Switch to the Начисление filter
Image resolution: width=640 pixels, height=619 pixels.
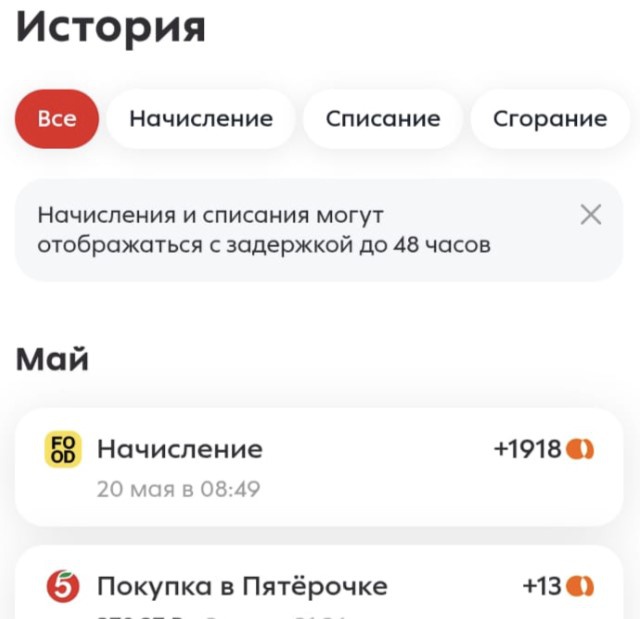[201, 119]
